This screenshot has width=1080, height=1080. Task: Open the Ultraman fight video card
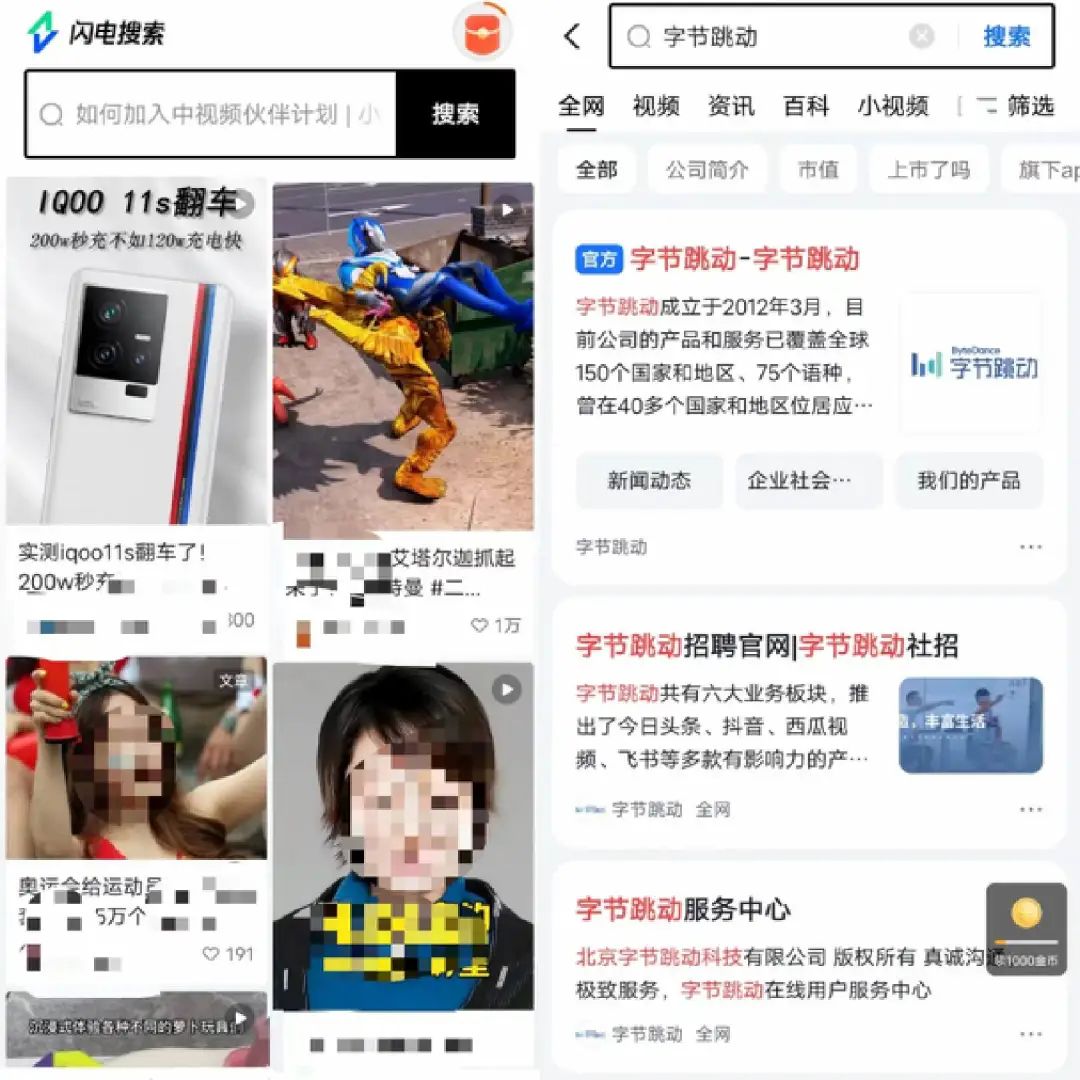[x=402, y=360]
